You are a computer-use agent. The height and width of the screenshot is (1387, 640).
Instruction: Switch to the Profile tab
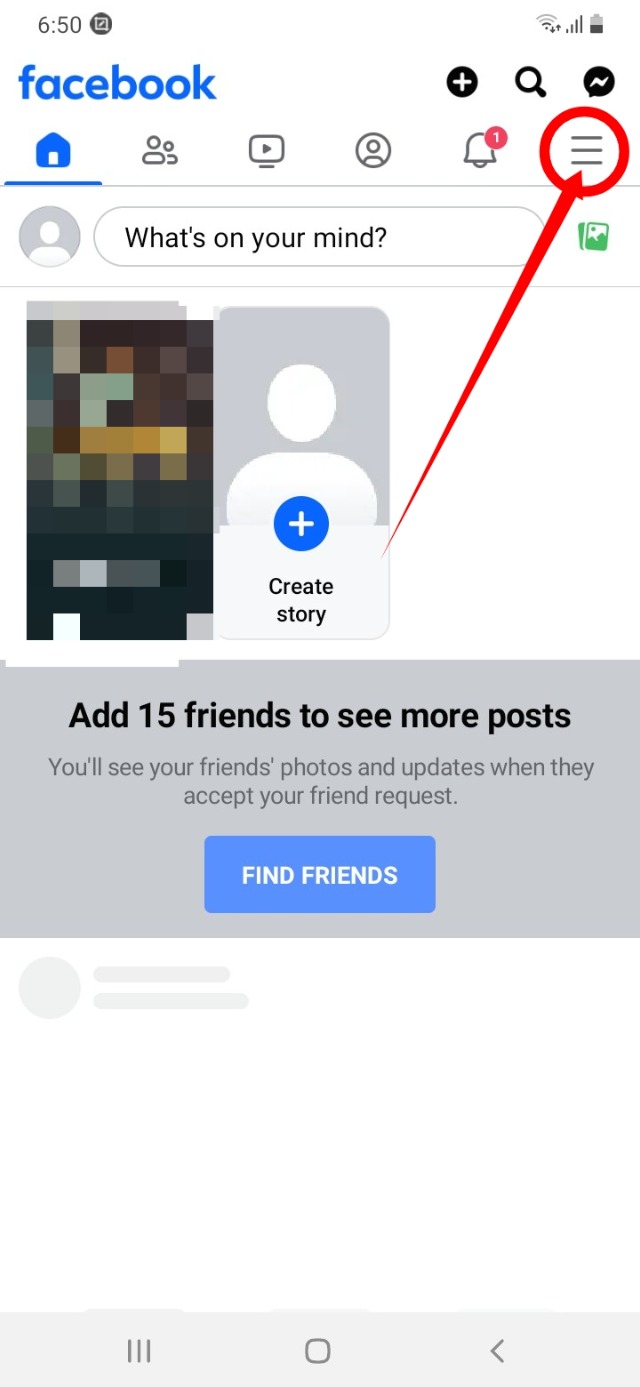pos(373,151)
